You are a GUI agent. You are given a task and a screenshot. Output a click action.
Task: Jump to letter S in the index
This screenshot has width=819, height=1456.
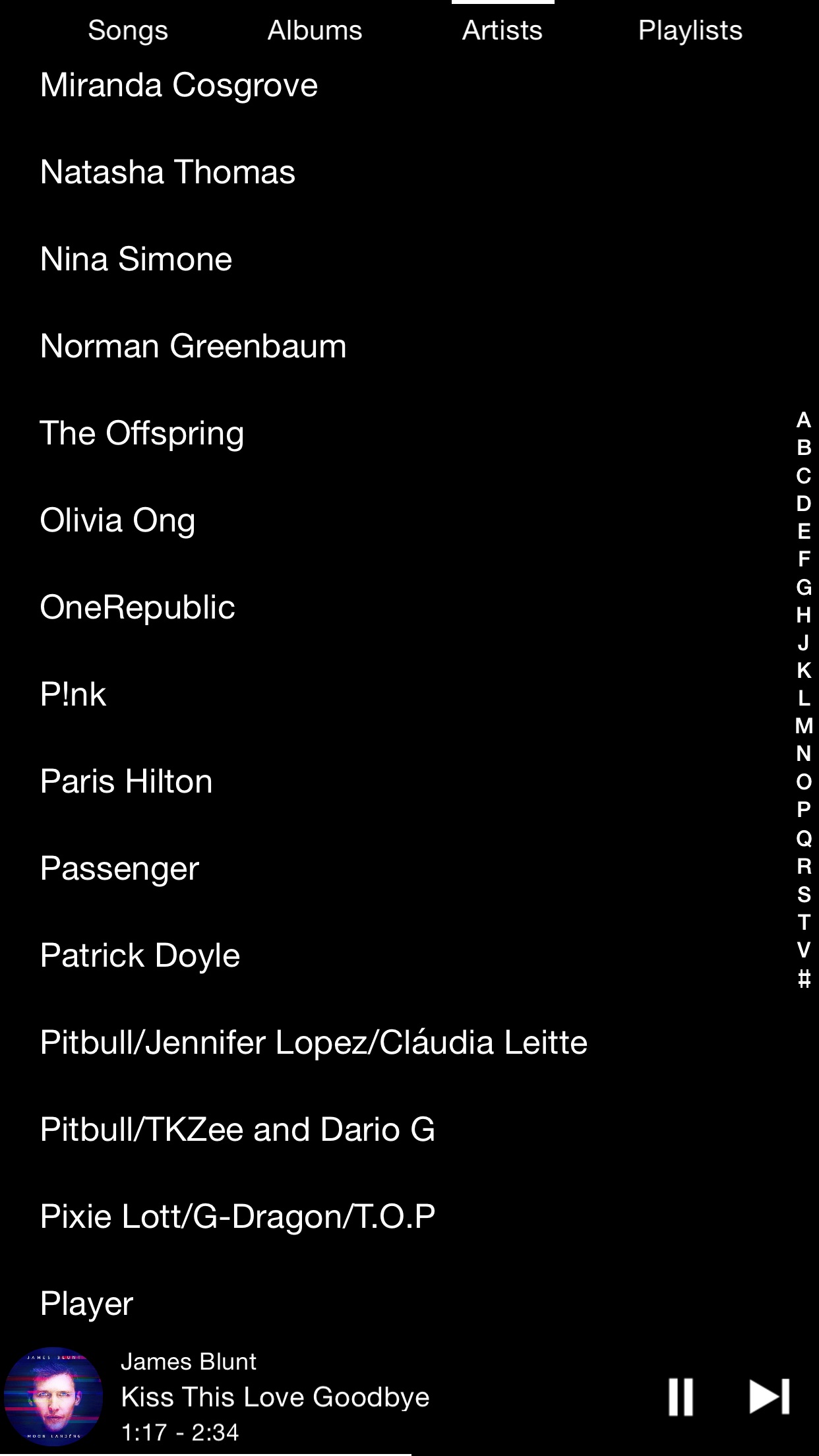[x=804, y=894]
